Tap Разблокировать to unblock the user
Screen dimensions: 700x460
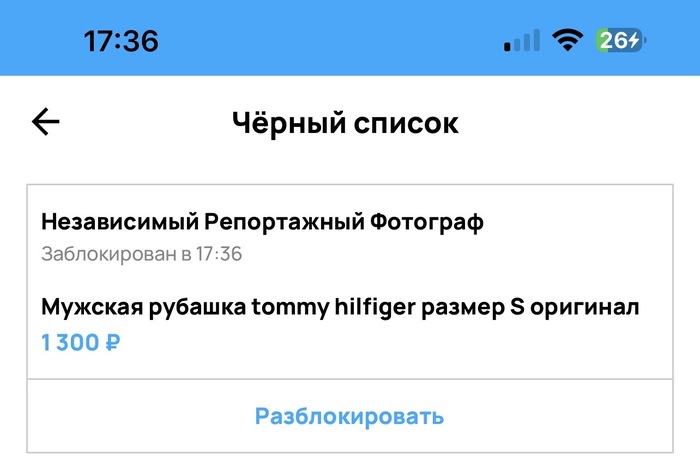(349, 415)
